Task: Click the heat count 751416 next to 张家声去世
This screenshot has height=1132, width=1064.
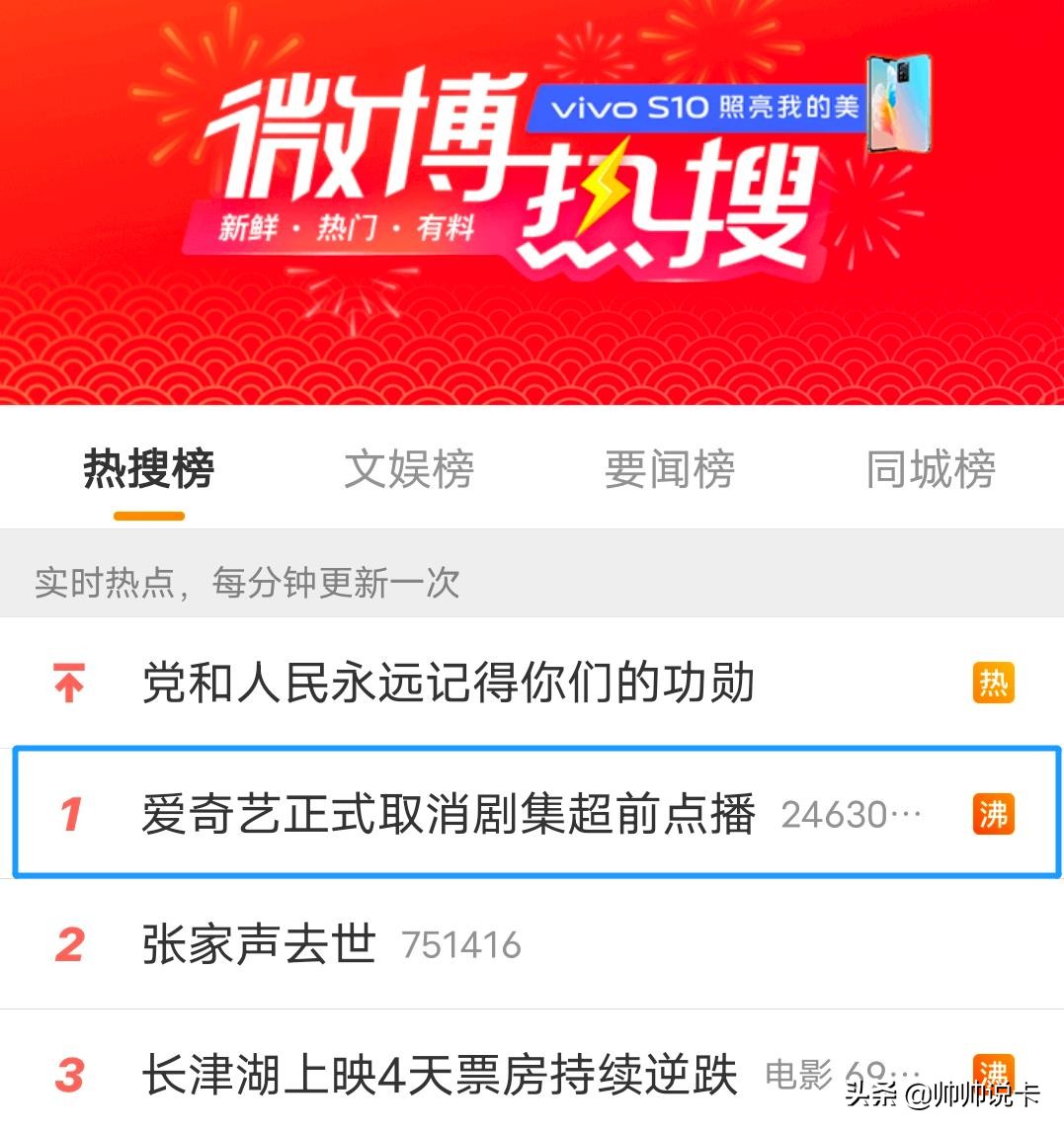Action: click(x=460, y=947)
